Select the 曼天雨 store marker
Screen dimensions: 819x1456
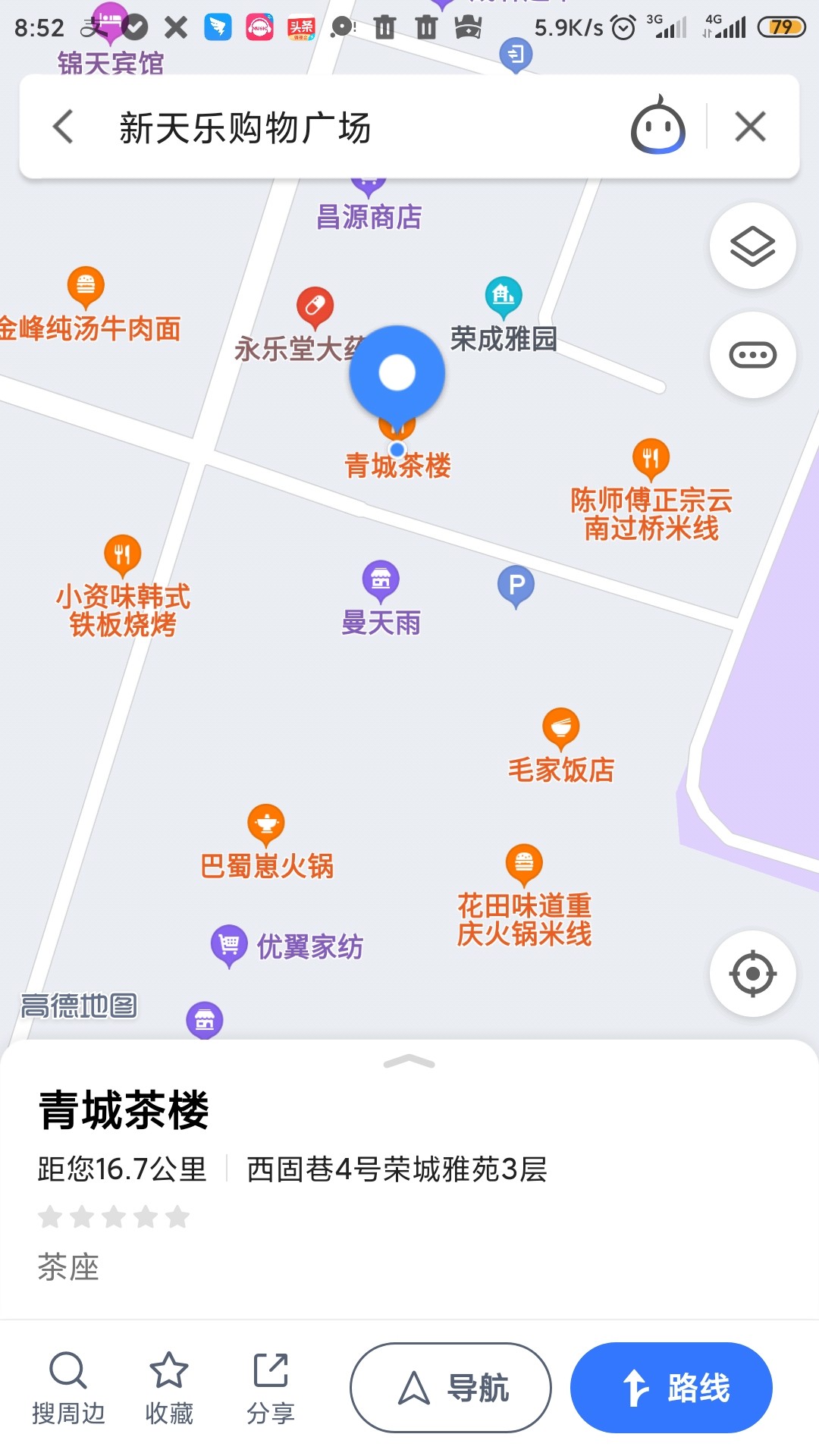coord(381,579)
